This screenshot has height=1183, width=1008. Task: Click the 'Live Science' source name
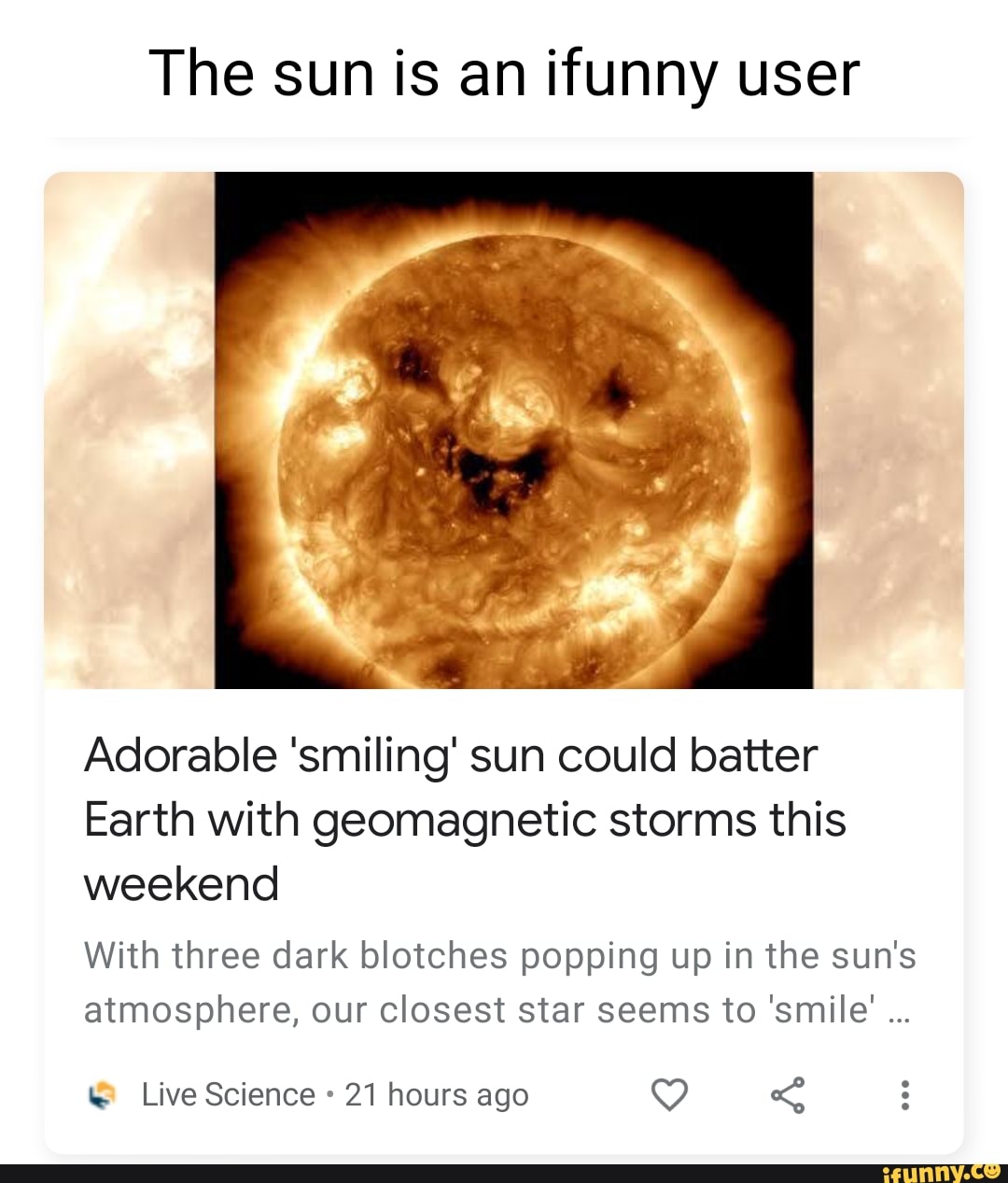point(227,1094)
